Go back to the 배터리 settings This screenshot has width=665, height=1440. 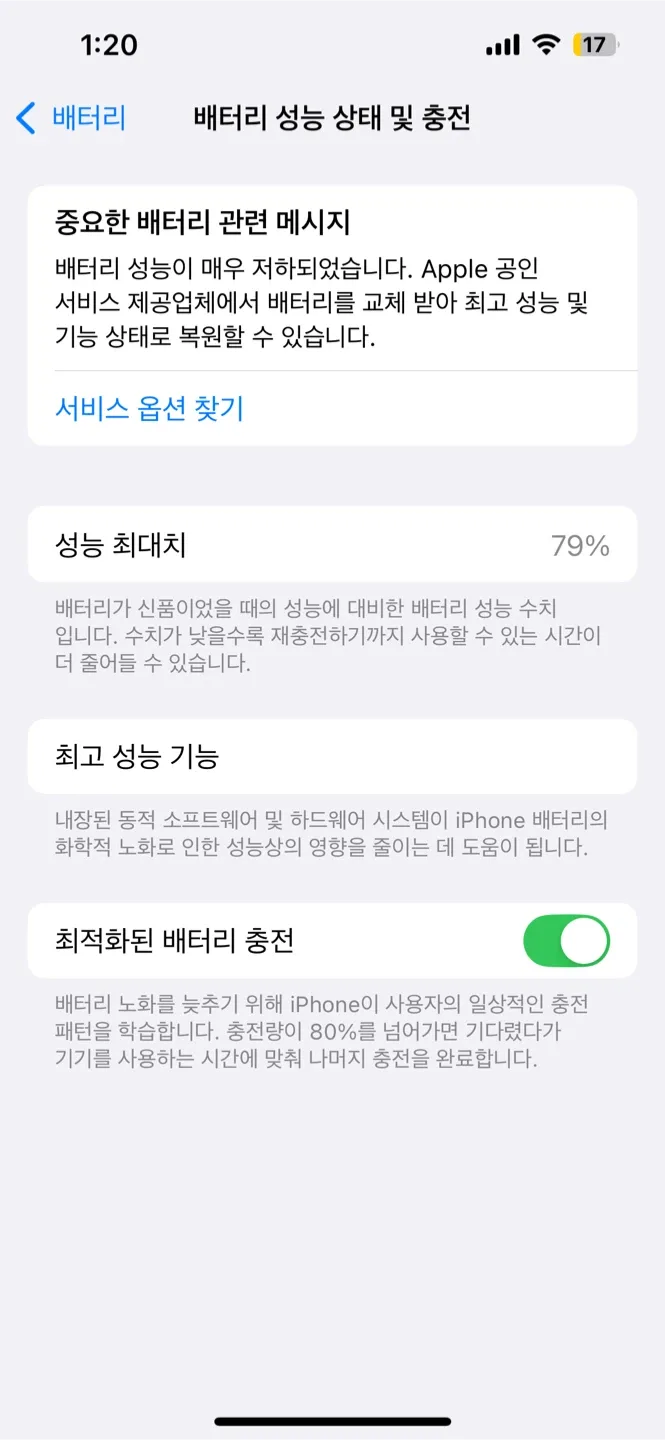tap(71, 118)
